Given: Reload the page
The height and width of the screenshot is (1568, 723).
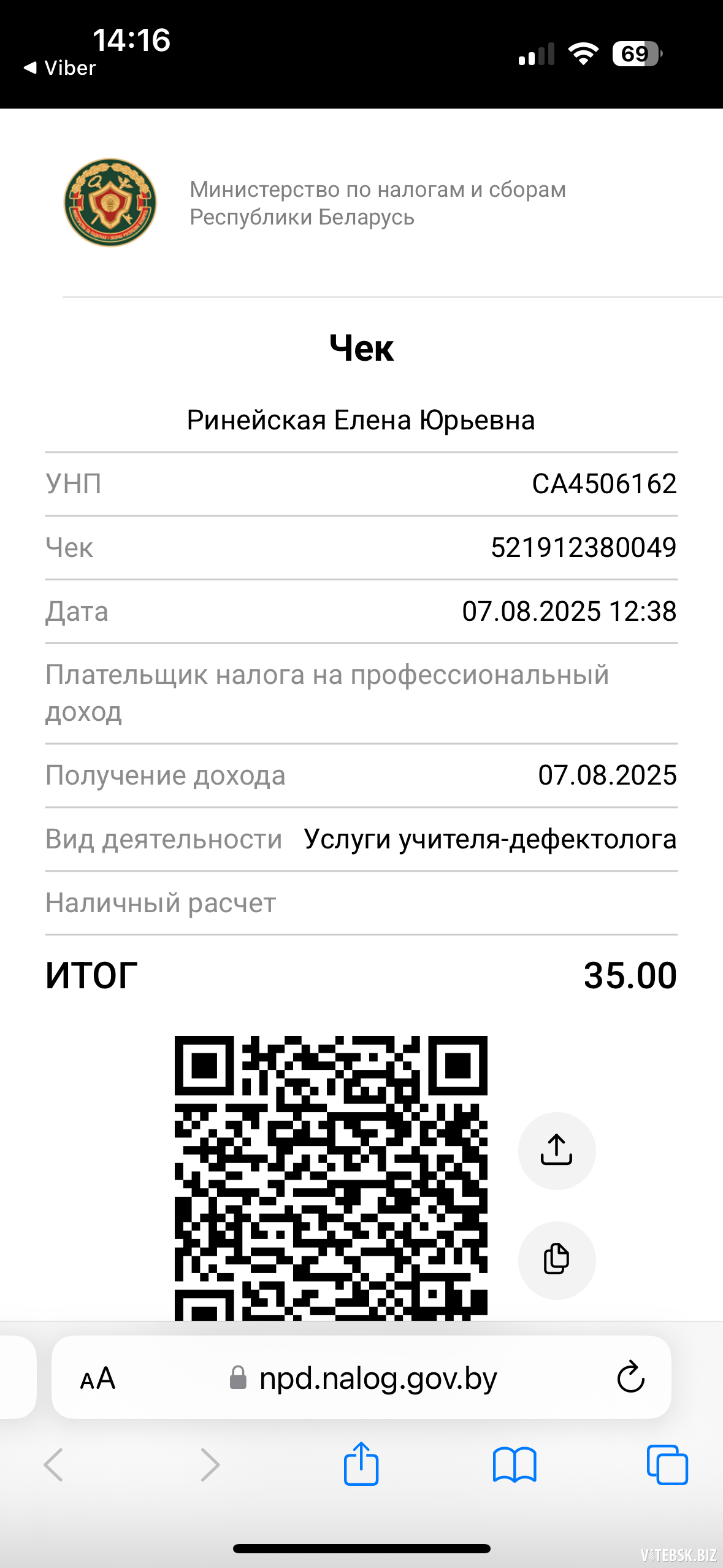Looking at the screenshot, I should point(630,1378).
